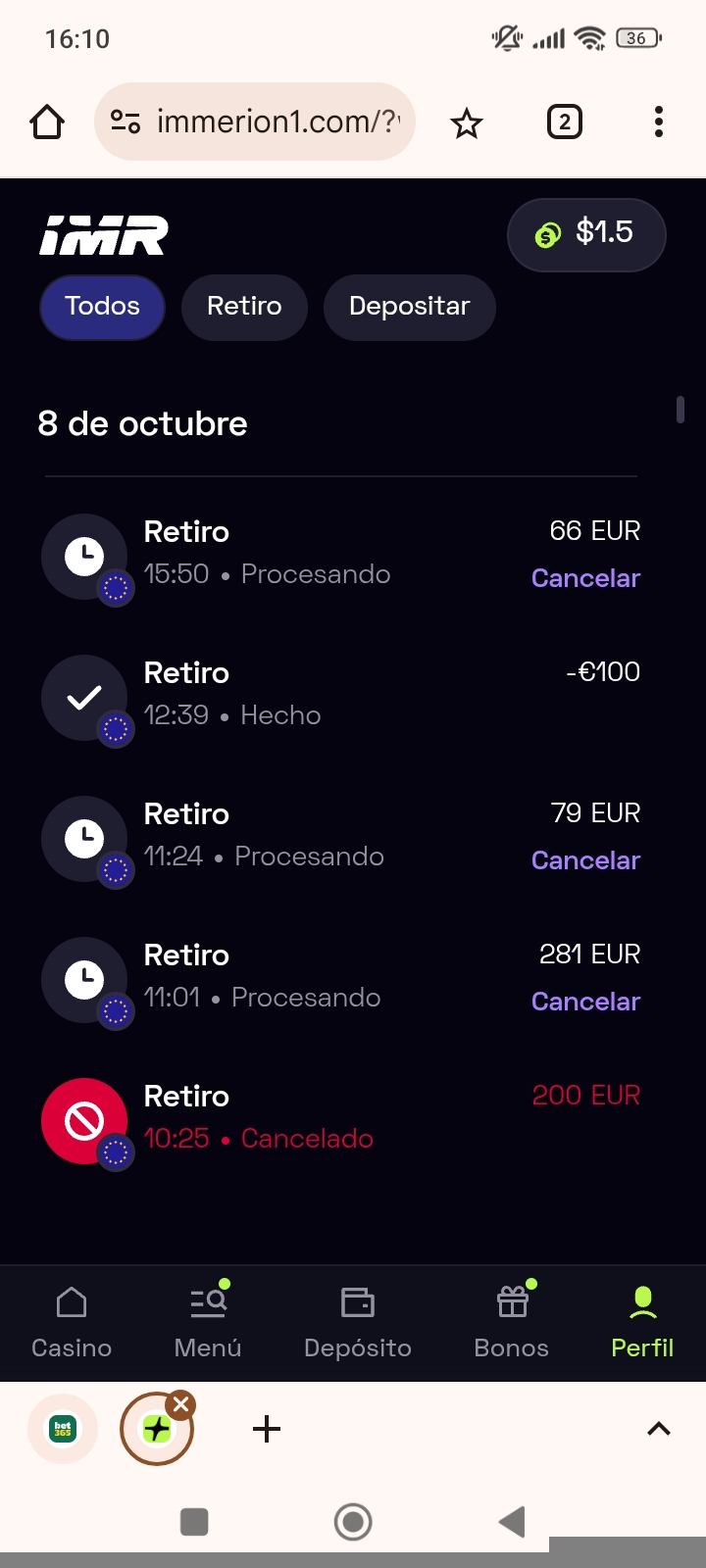Go to the browser home page
This screenshot has width=706, height=1568.
click(x=47, y=122)
